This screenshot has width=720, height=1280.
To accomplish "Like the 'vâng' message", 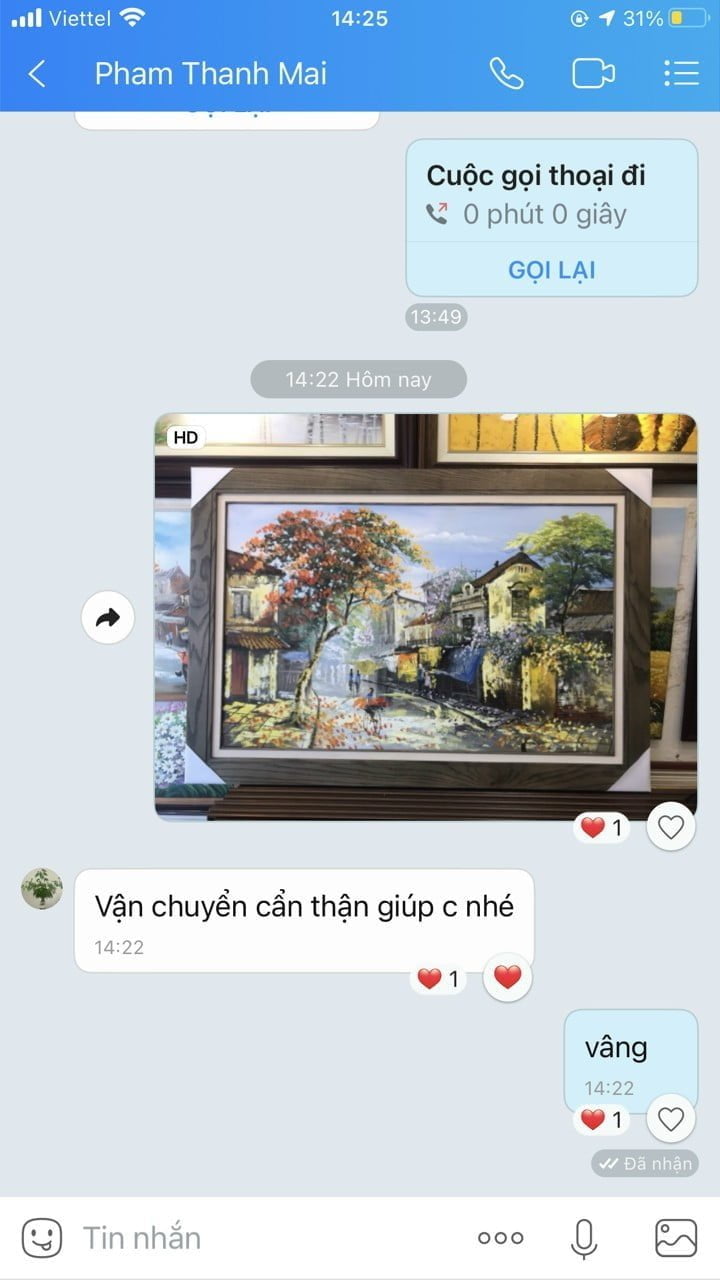I will [x=671, y=1119].
